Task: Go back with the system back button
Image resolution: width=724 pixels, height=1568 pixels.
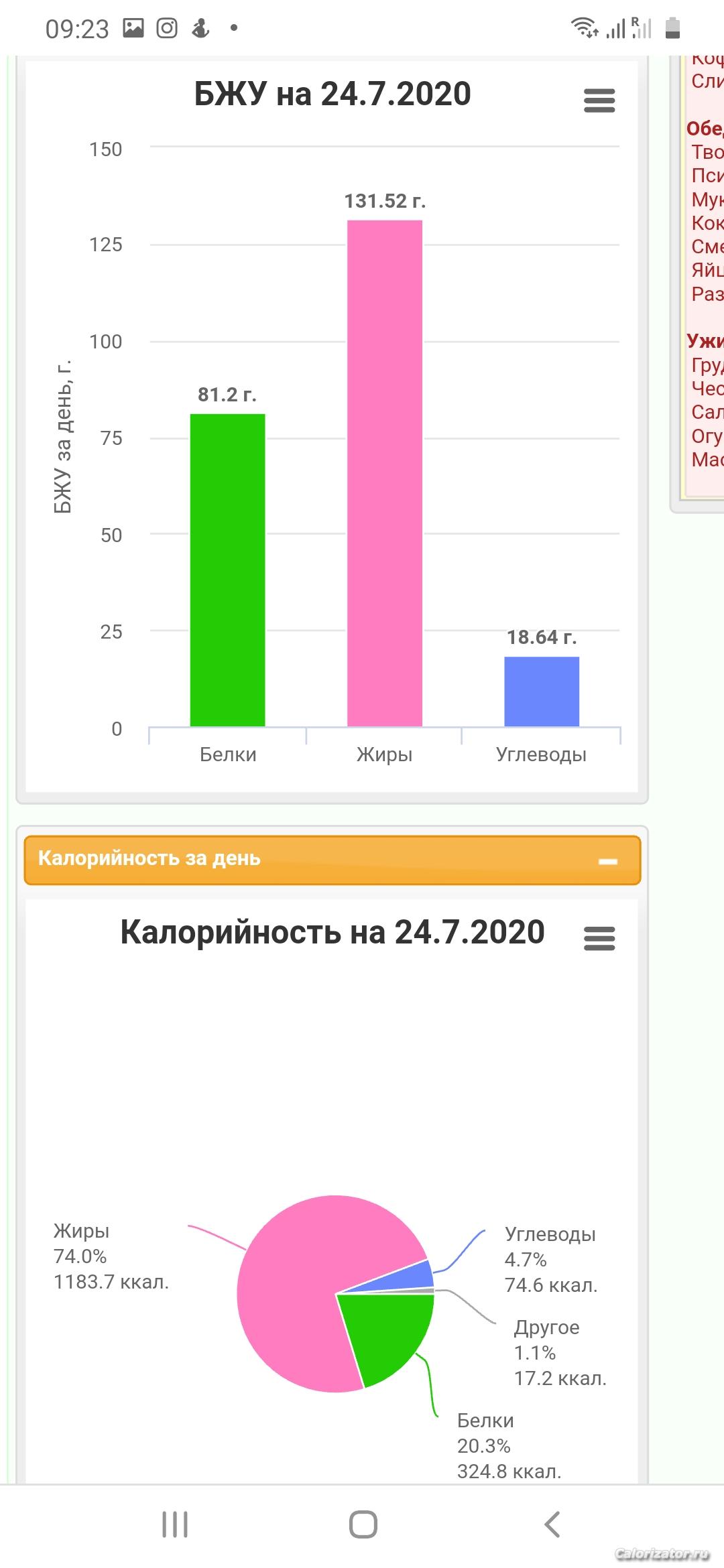Action: [x=552, y=1524]
